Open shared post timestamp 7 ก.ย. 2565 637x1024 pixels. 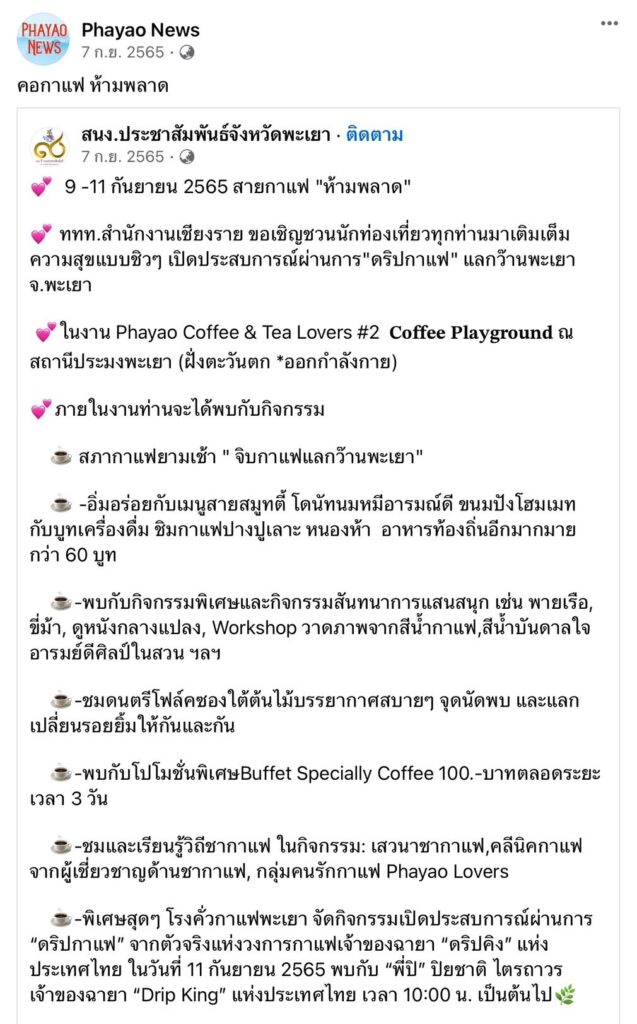pyautogui.click(x=122, y=157)
